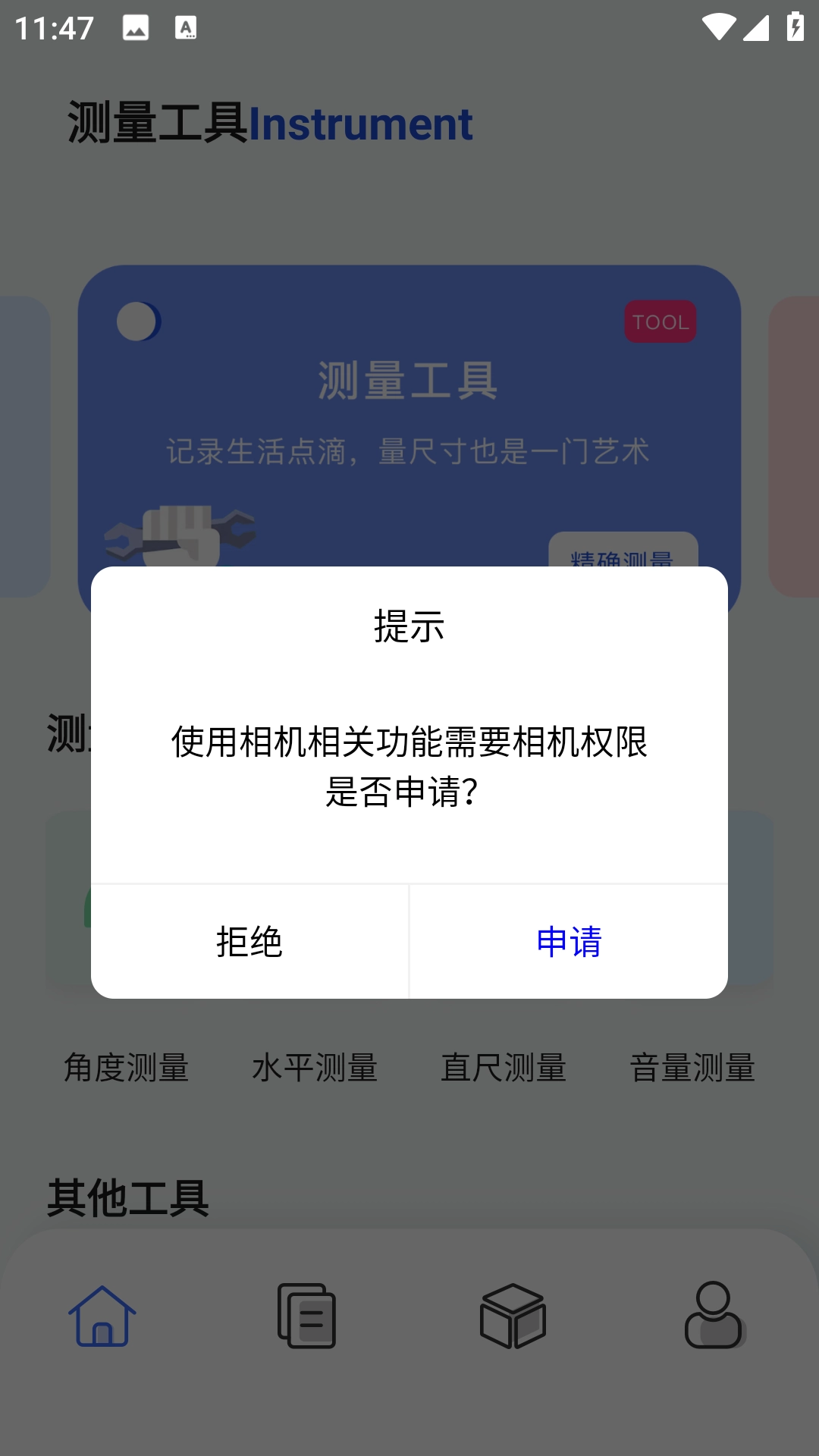This screenshot has width=819, height=1456.
Task: Tap 申请 to request camera permission
Action: [569, 942]
